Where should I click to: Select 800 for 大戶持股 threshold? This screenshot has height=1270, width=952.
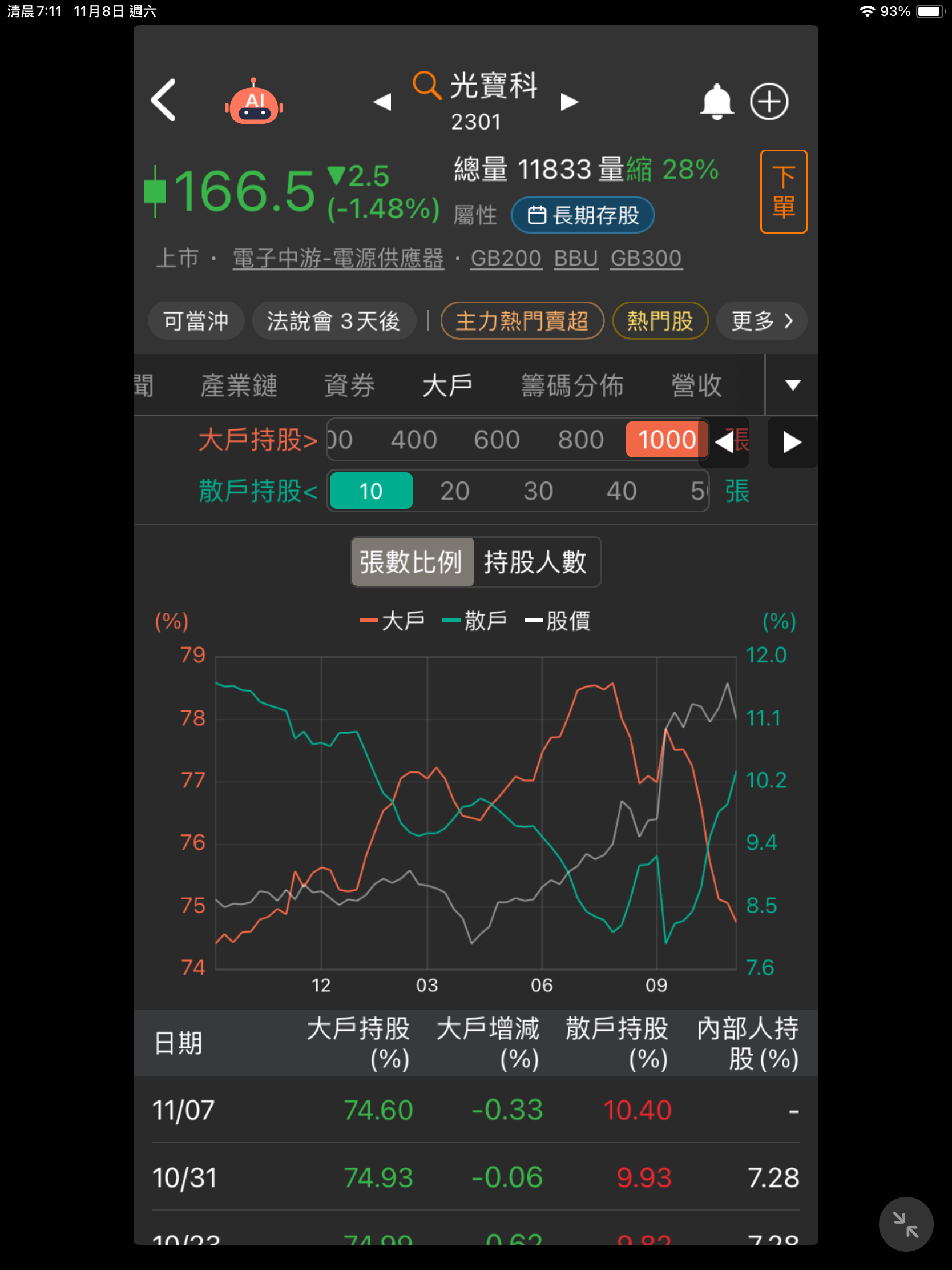tap(580, 440)
